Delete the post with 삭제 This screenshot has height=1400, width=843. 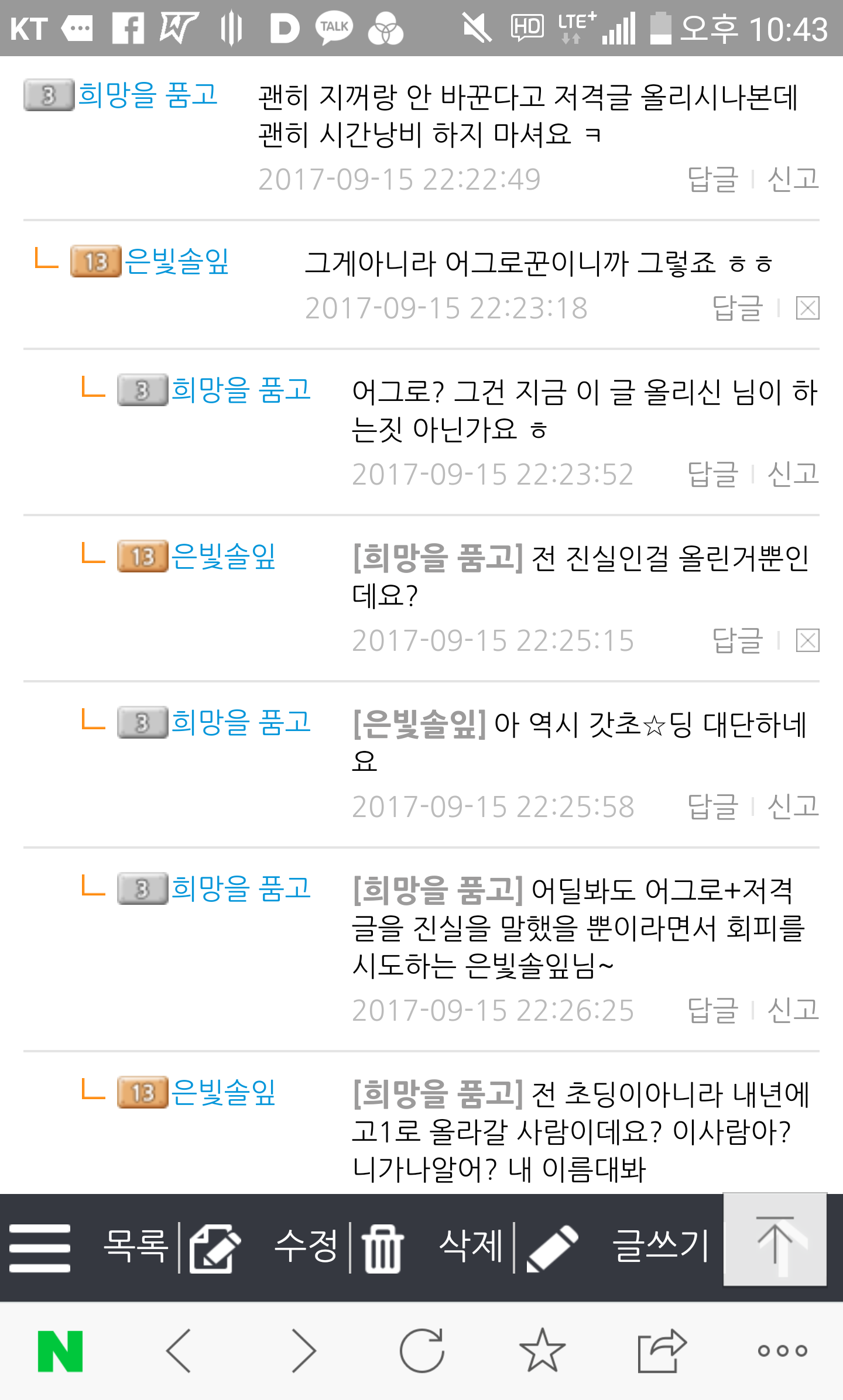(433, 1245)
